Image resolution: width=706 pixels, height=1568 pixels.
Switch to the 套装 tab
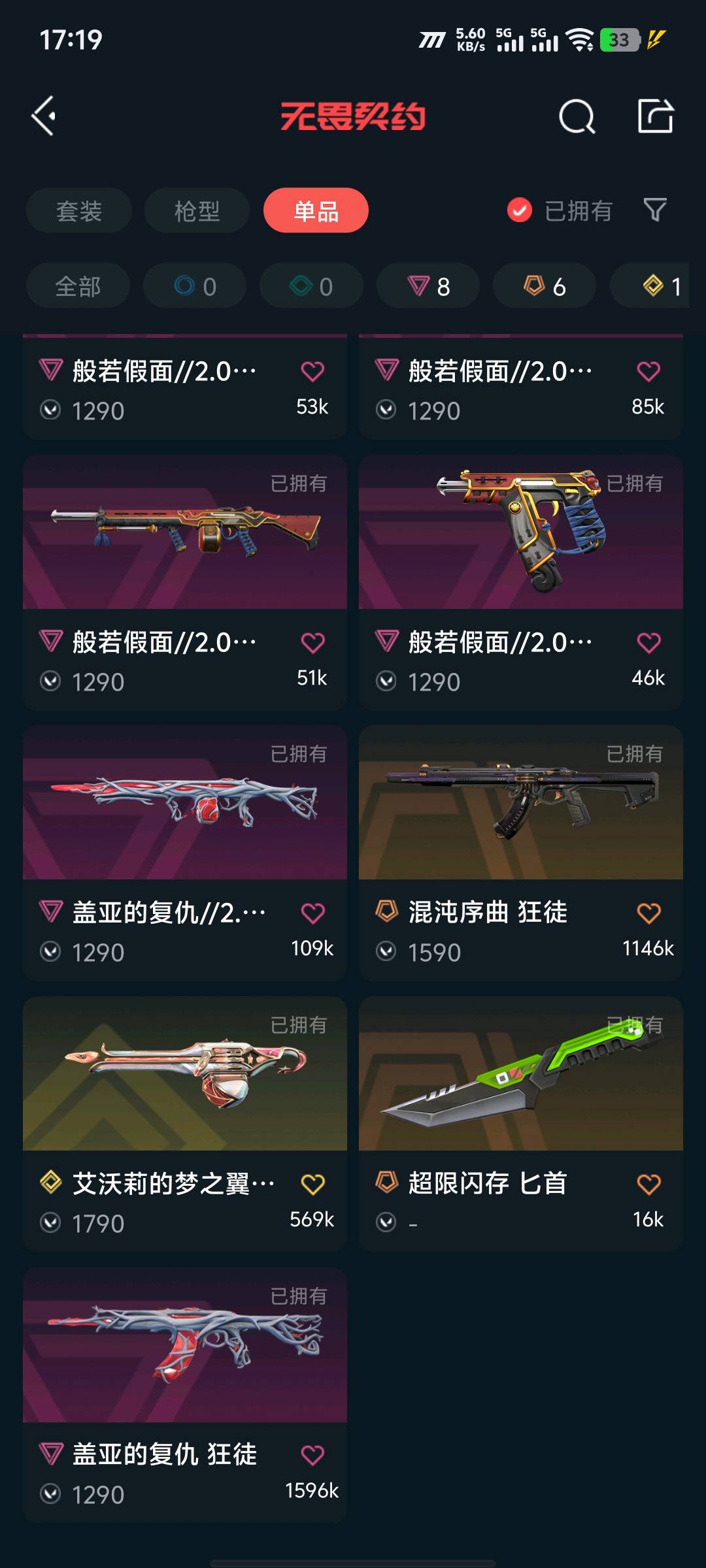tap(79, 211)
